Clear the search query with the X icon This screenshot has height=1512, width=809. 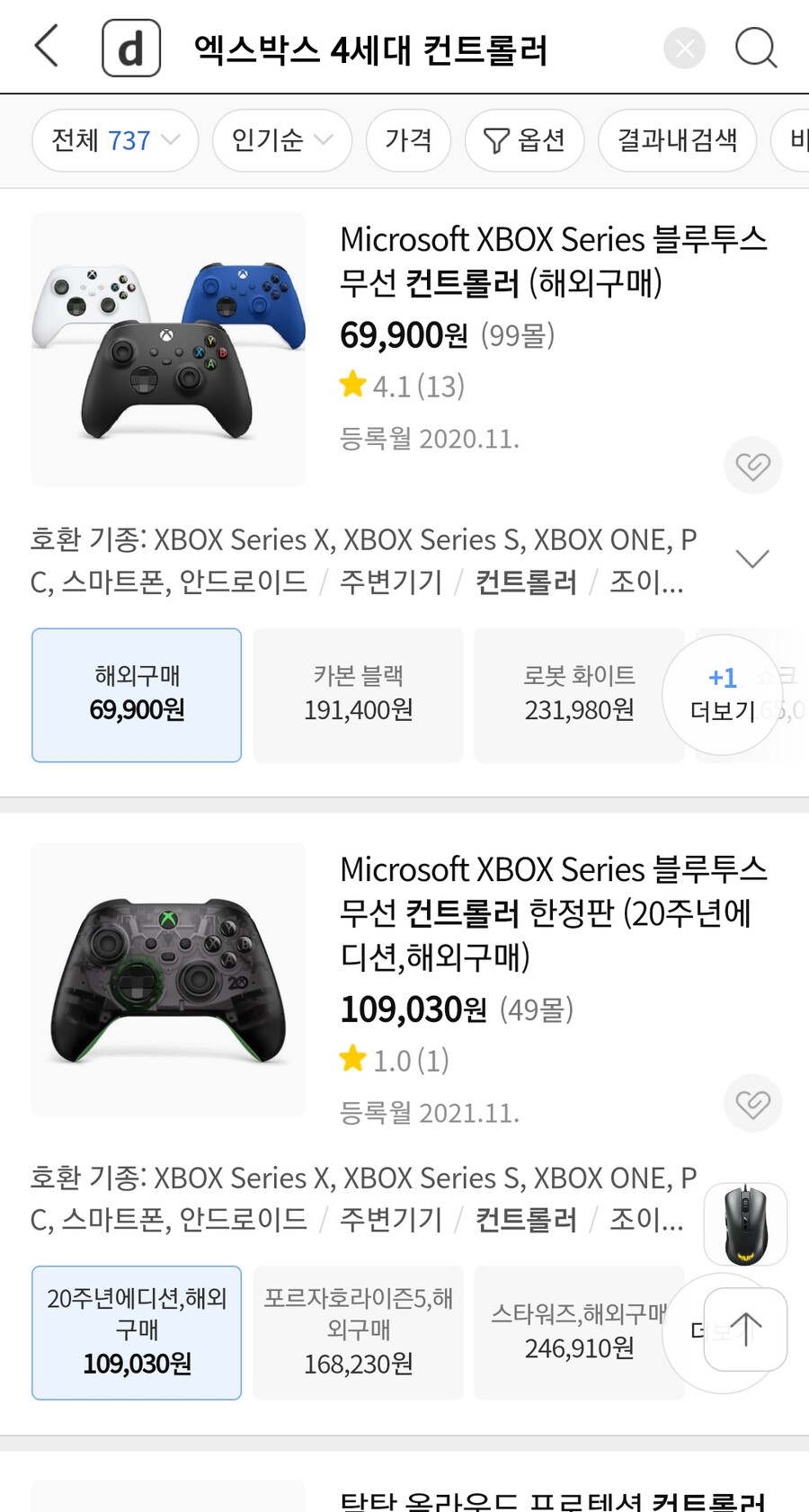684,49
